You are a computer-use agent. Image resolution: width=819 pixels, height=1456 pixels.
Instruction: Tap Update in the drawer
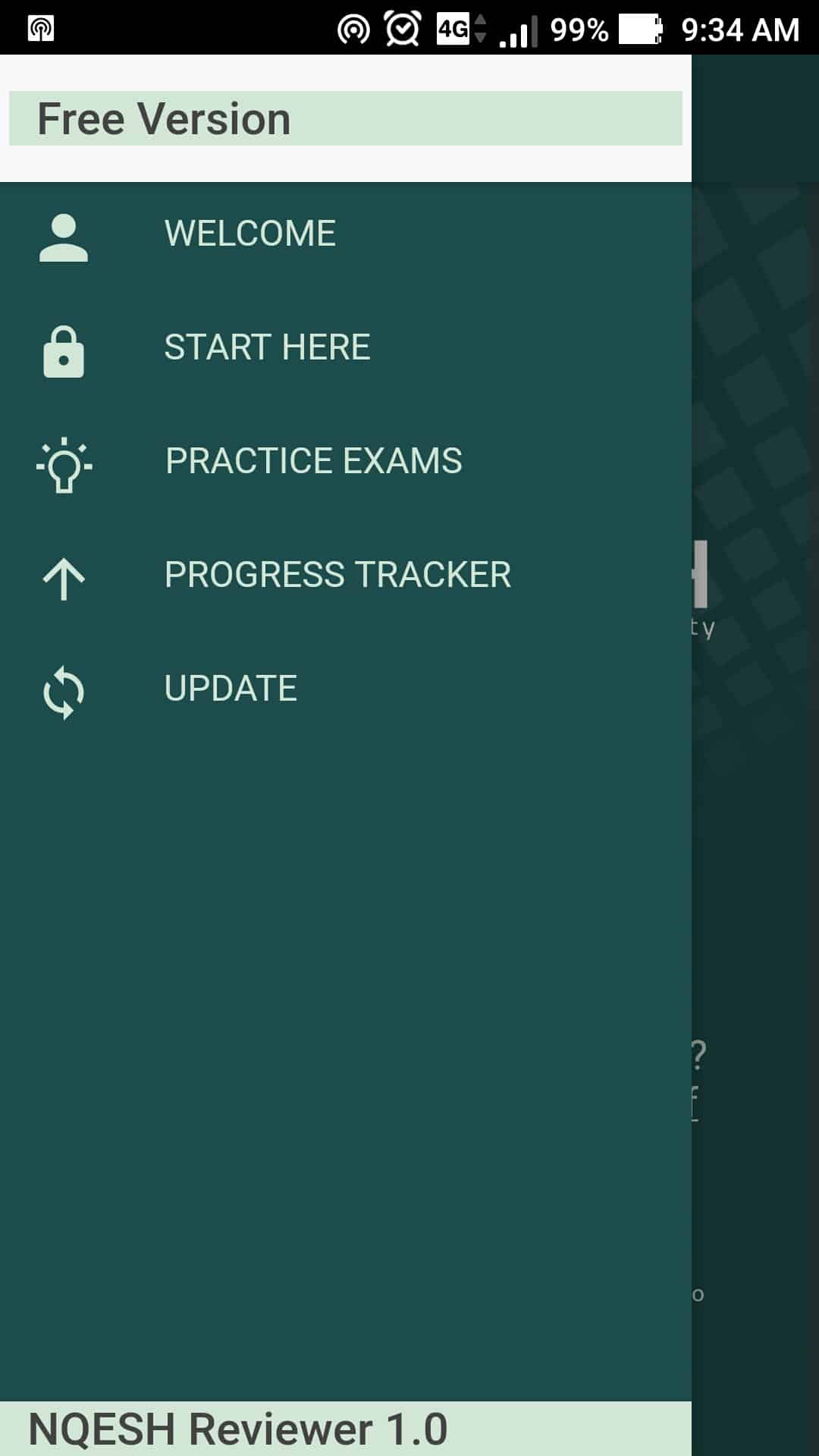pyautogui.click(x=231, y=689)
